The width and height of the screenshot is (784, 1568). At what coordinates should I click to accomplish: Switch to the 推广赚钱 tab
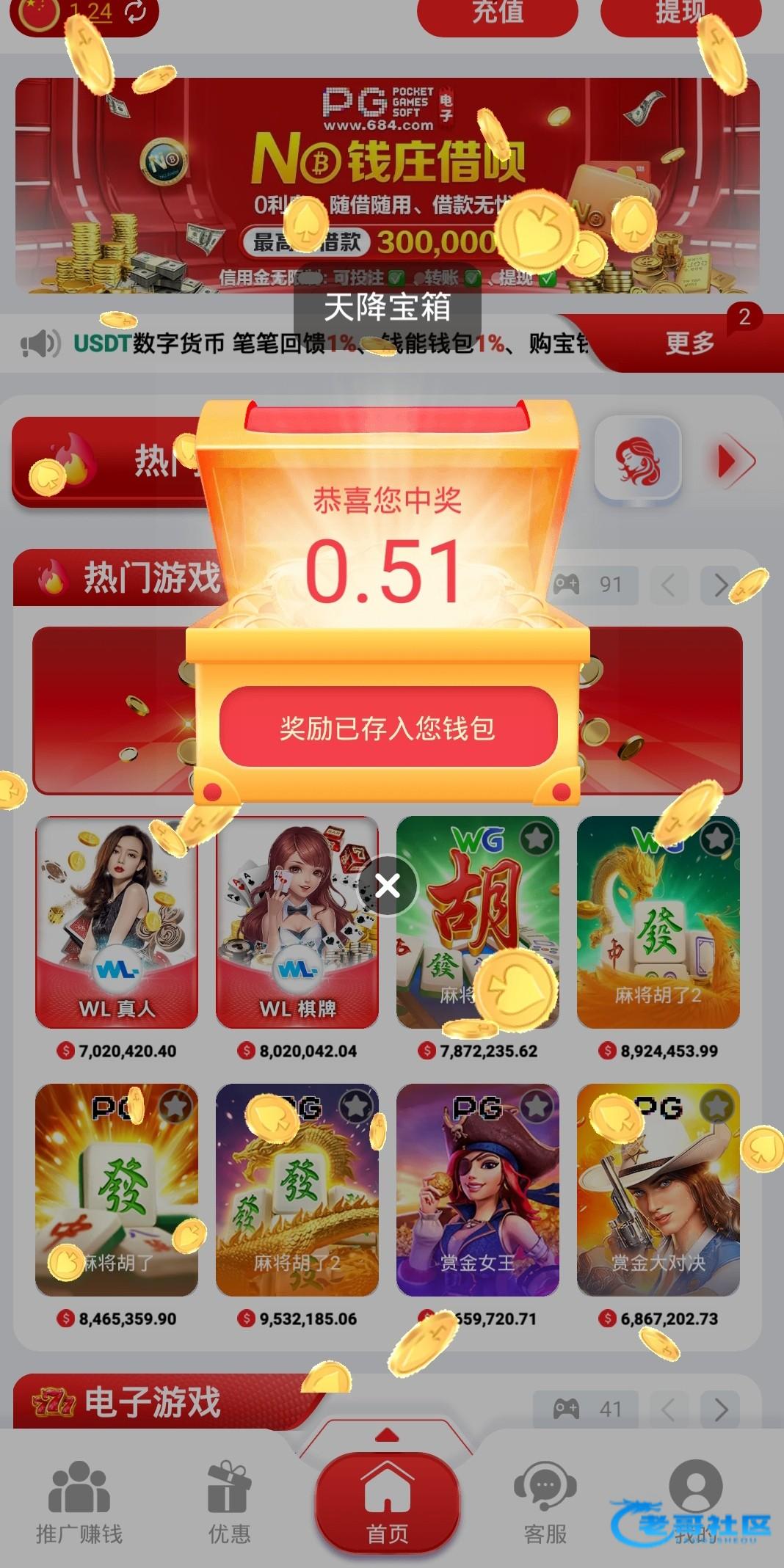coord(79,1500)
